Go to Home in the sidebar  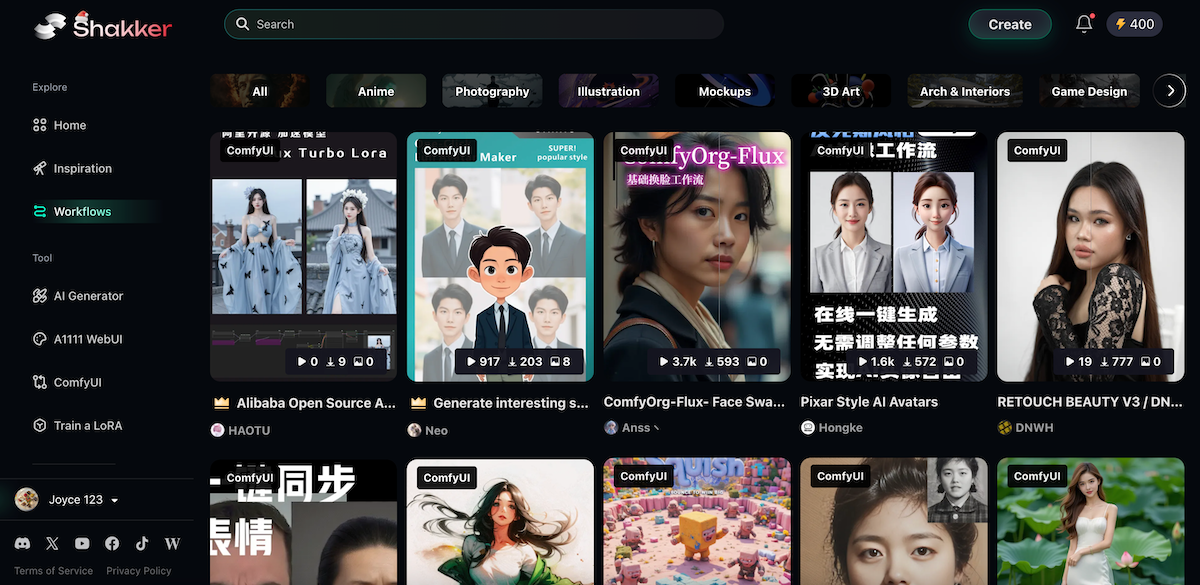click(x=70, y=125)
